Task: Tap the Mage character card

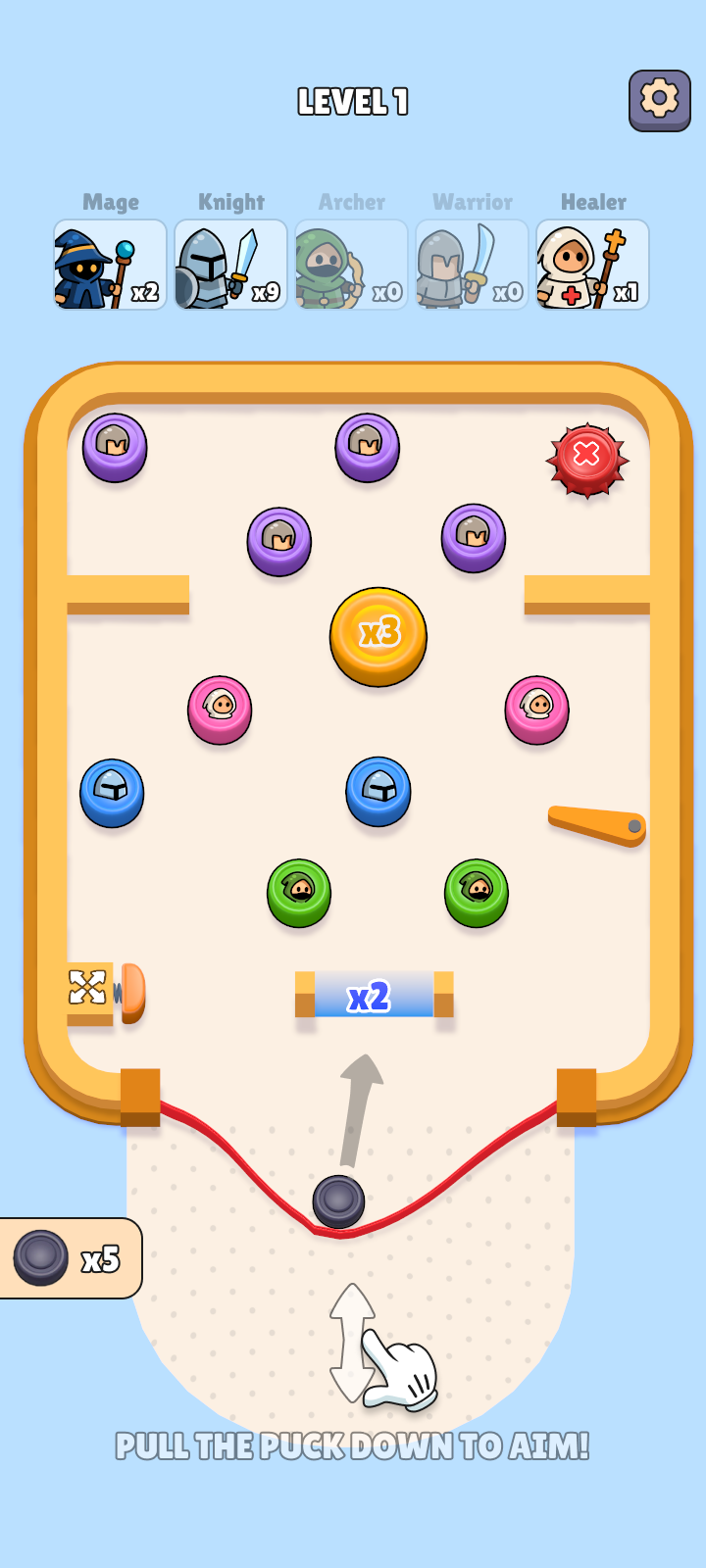Action: [110, 265]
